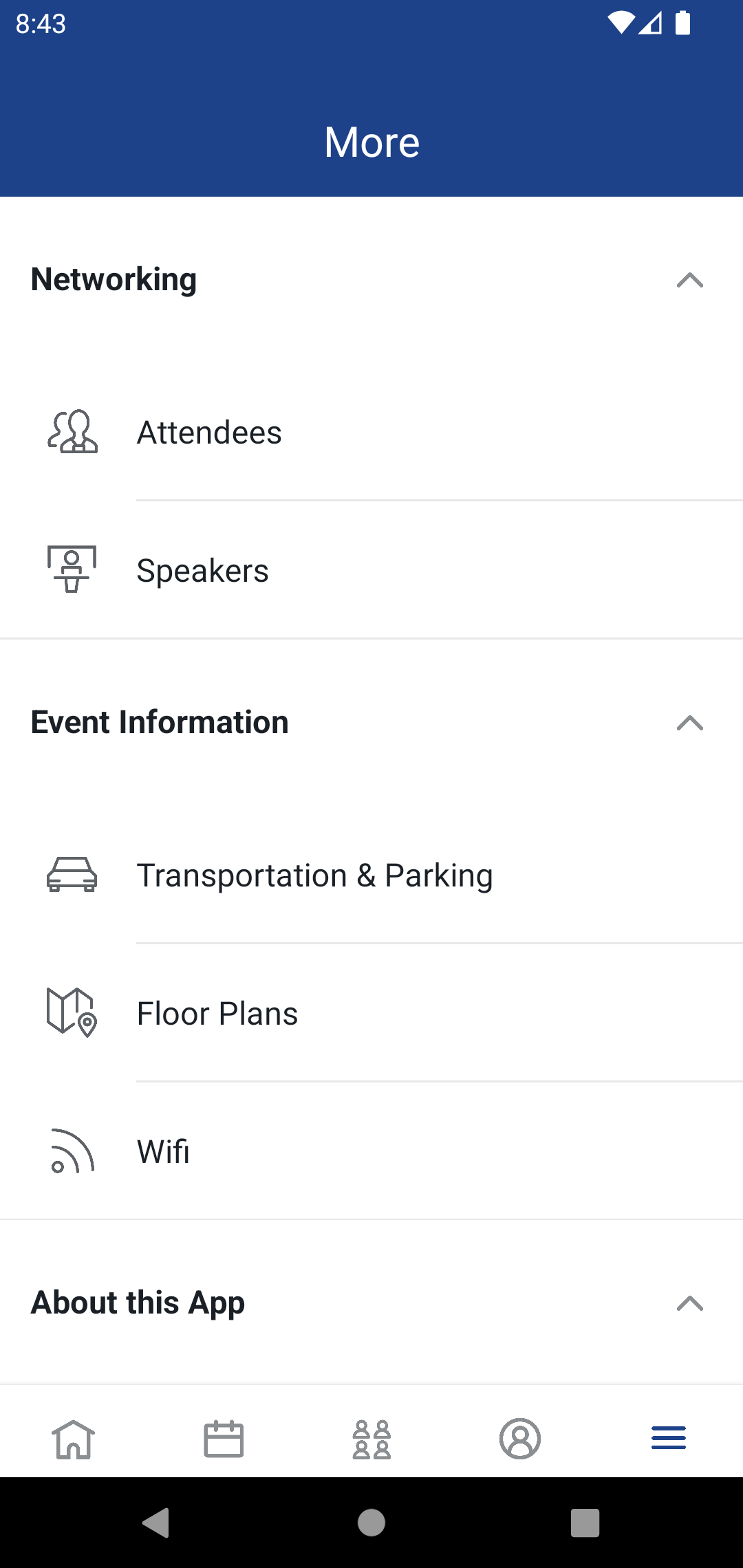Go back with the system back button
The width and height of the screenshot is (743, 1568).
point(156,1523)
